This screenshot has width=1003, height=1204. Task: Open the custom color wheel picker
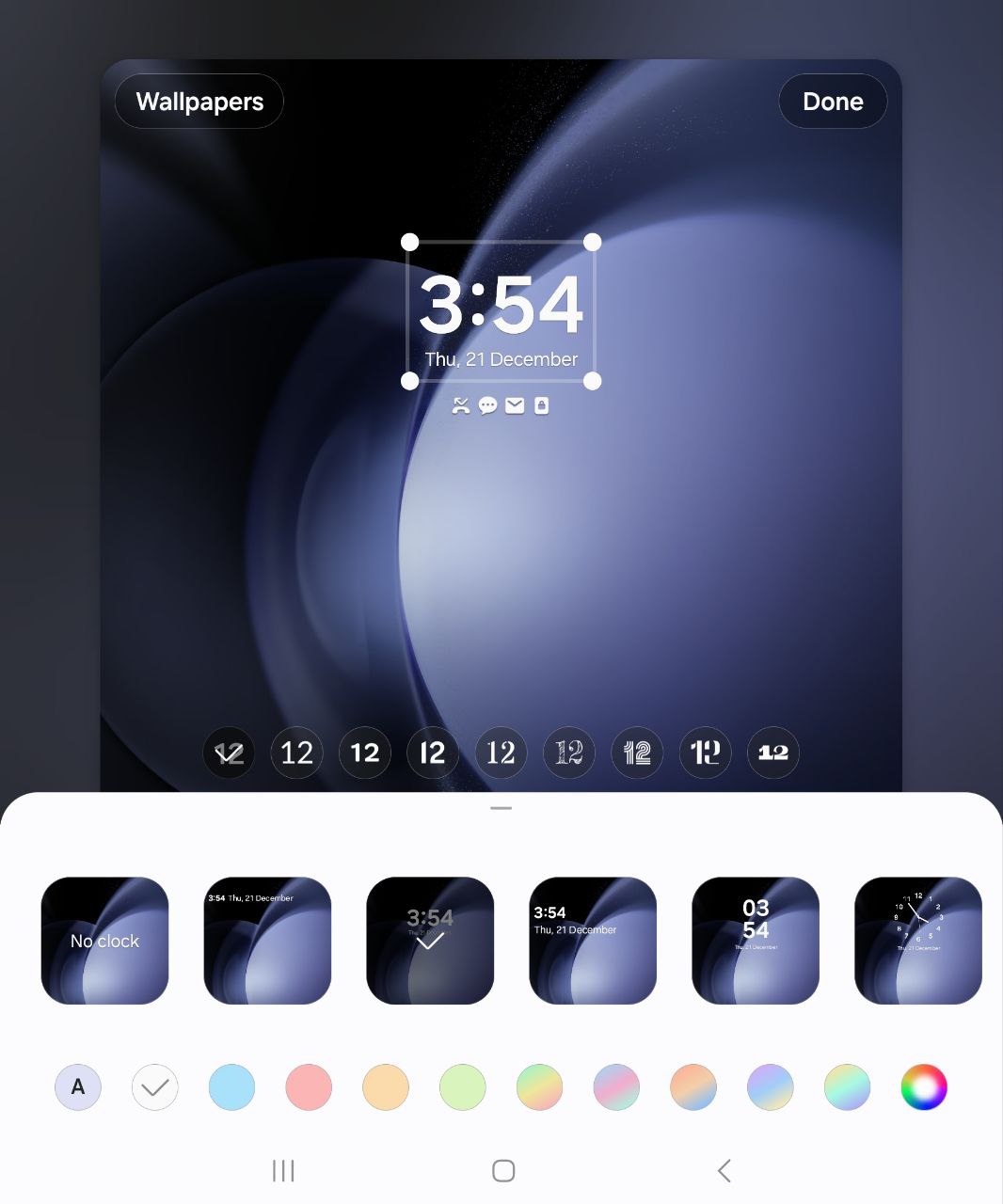(924, 1087)
